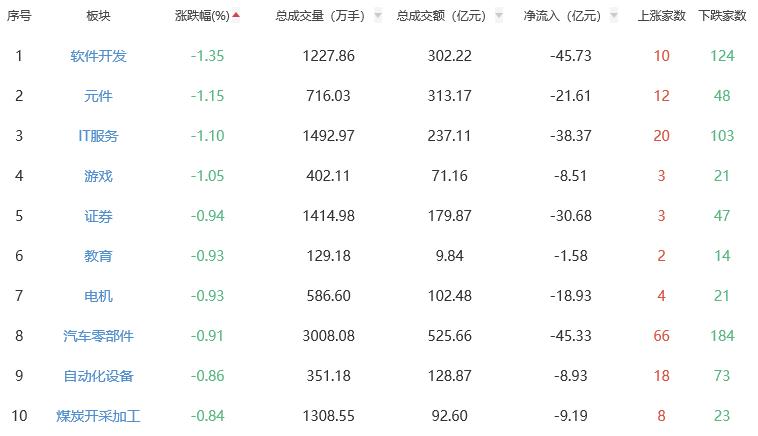Open the 电机 sector
Screen dimensions: 758x436
click(x=98, y=296)
